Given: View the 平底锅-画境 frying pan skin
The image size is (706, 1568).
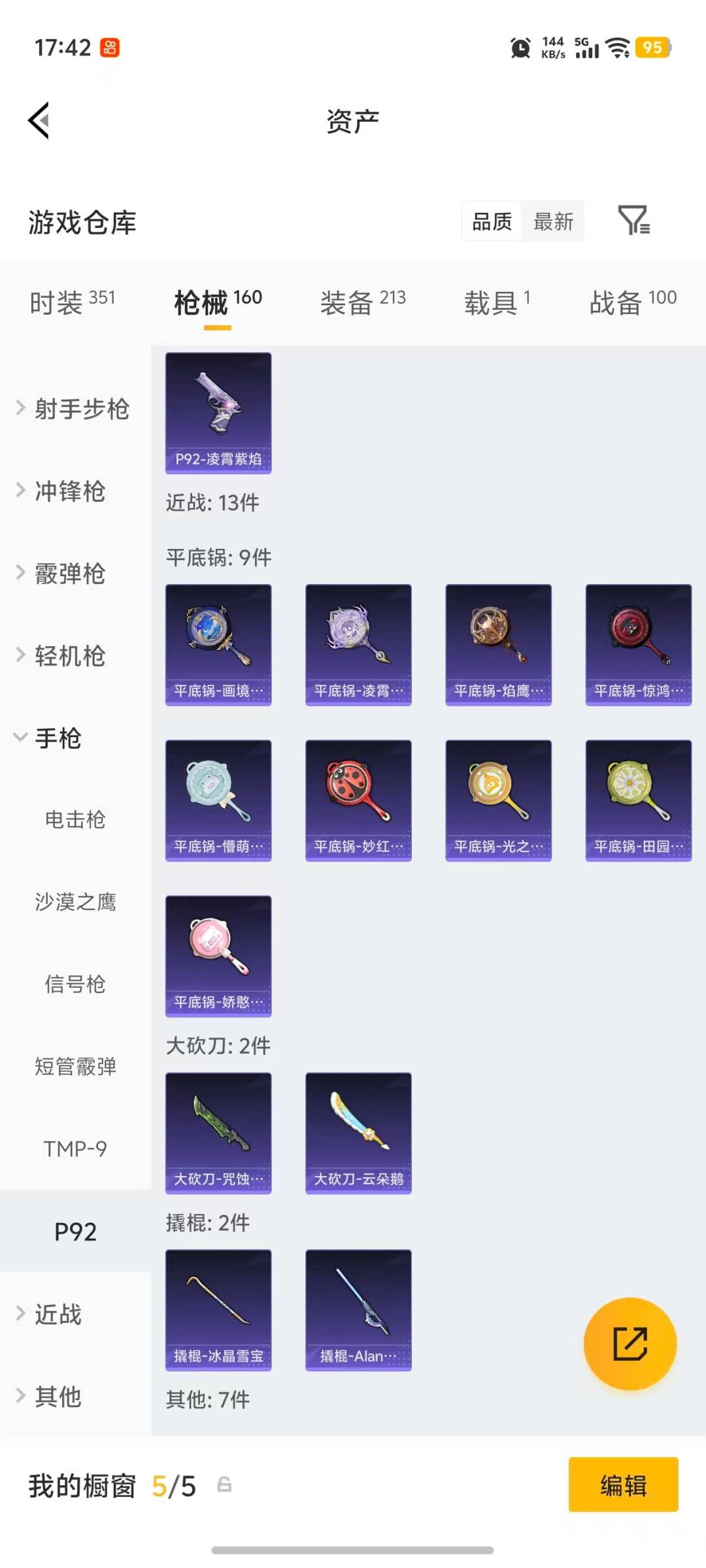Looking at the screenshot, I should (218, 644).
